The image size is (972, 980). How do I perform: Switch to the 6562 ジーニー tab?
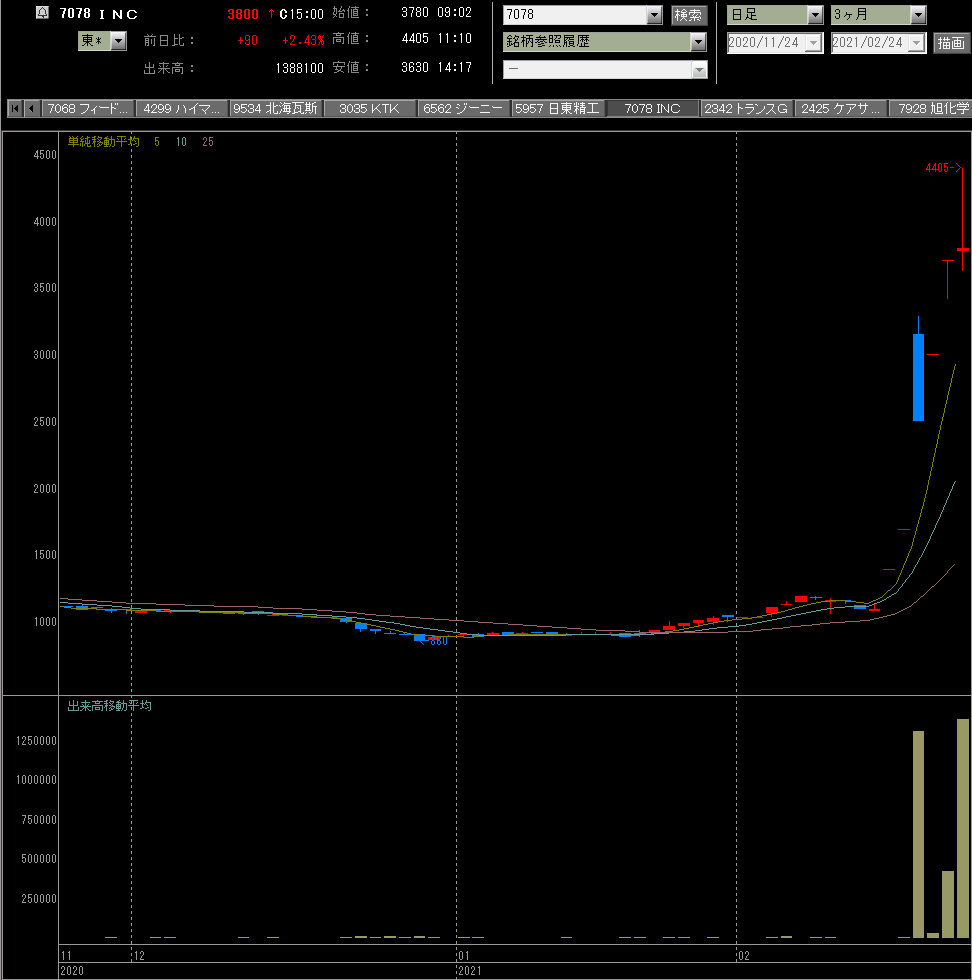point(463,109)
